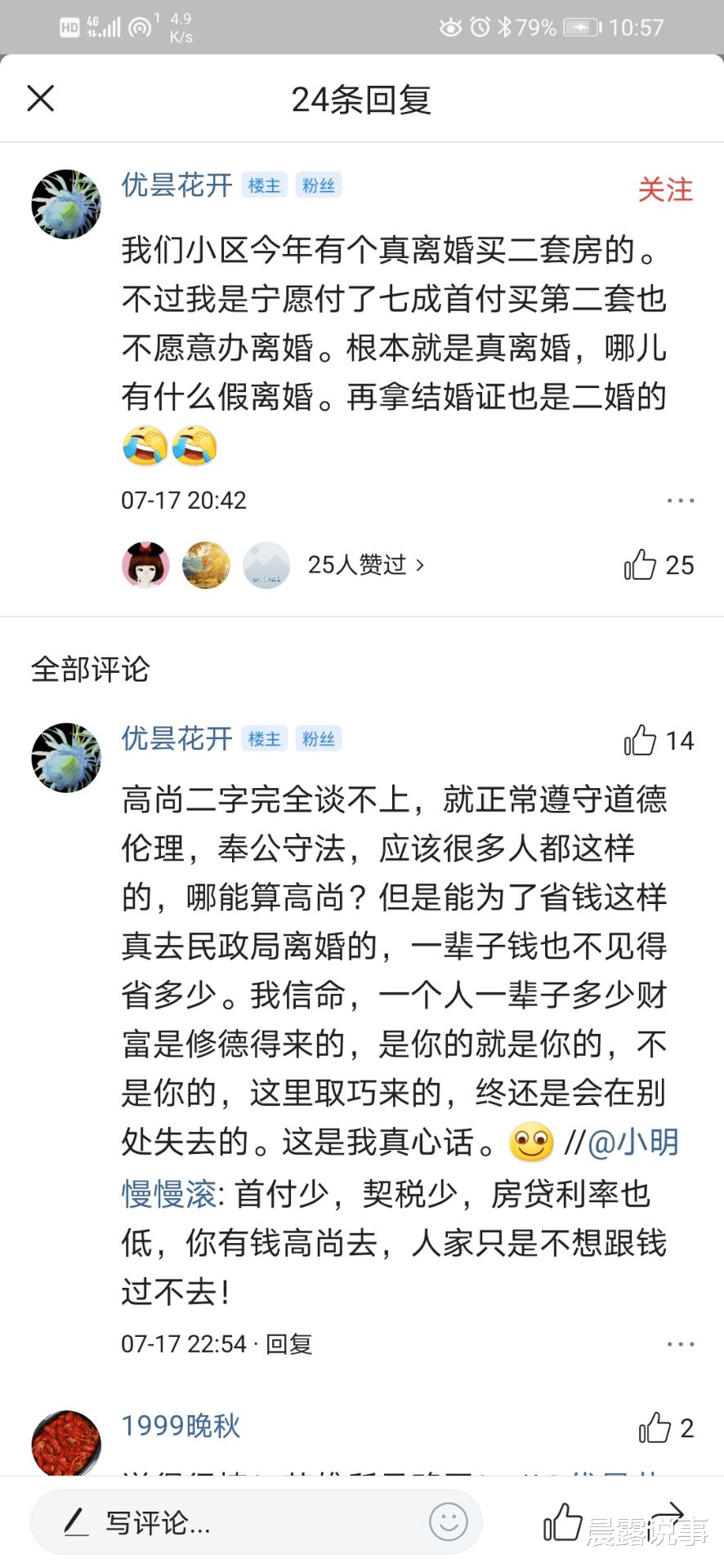Tap the 楼主 badge next to the username

tap(263, 185)
